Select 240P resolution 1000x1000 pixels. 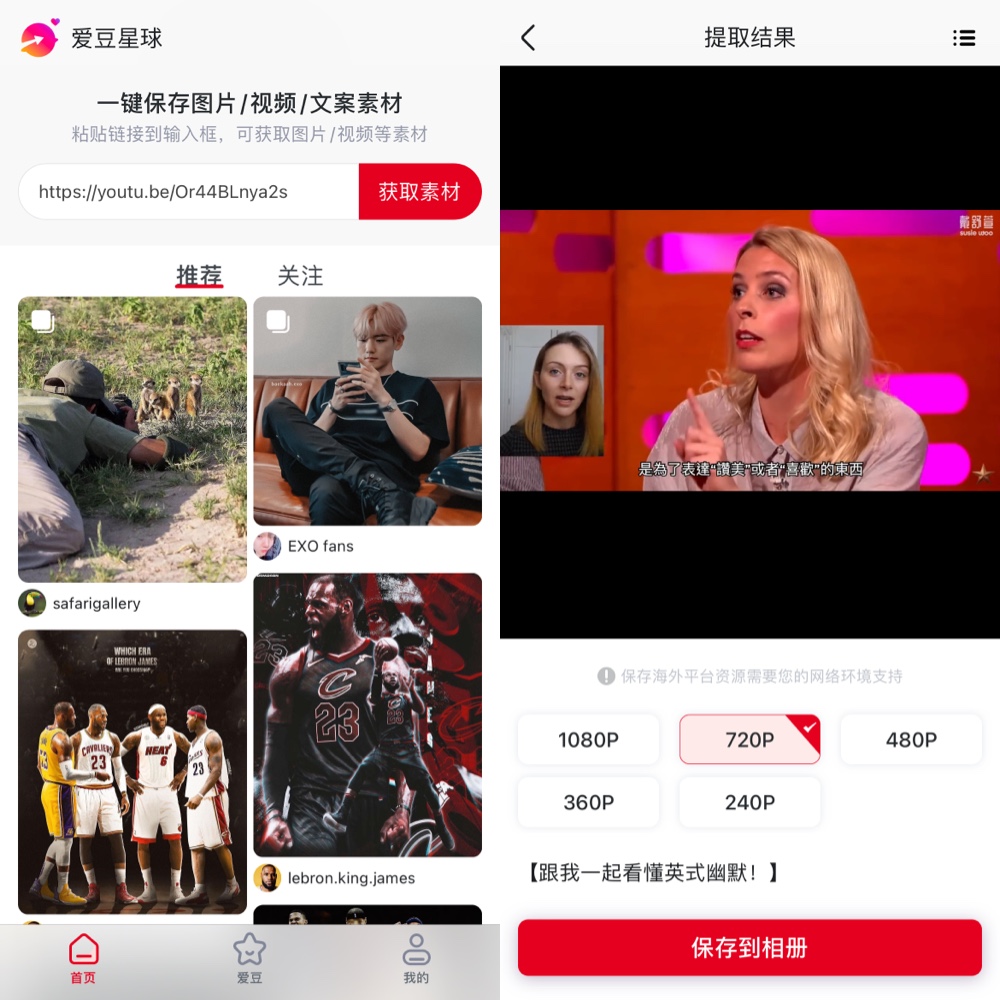tap(749, 802)
